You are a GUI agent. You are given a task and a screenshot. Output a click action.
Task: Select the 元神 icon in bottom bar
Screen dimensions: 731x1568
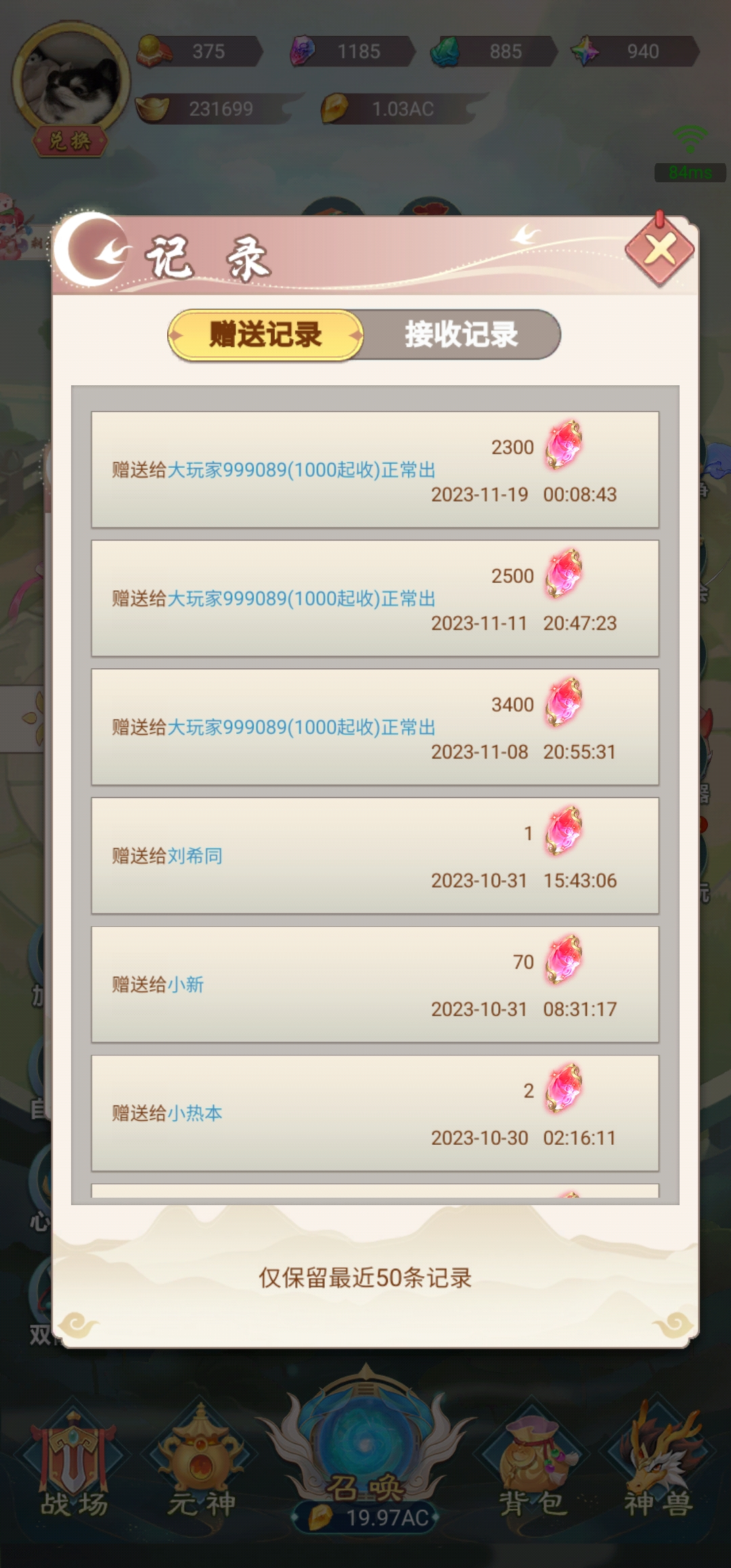pos(200,1456)
